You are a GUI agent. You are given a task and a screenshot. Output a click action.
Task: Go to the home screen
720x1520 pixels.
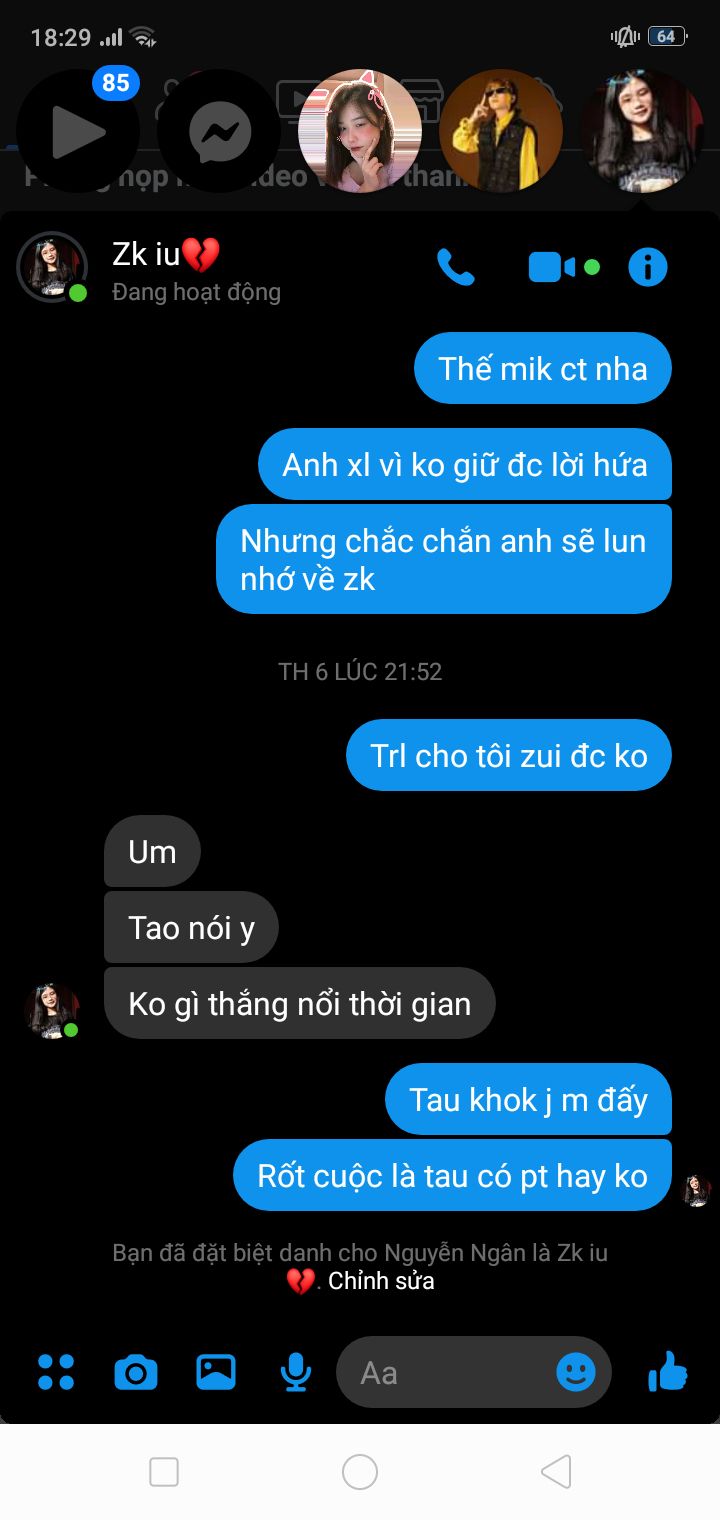[360, 1471]
